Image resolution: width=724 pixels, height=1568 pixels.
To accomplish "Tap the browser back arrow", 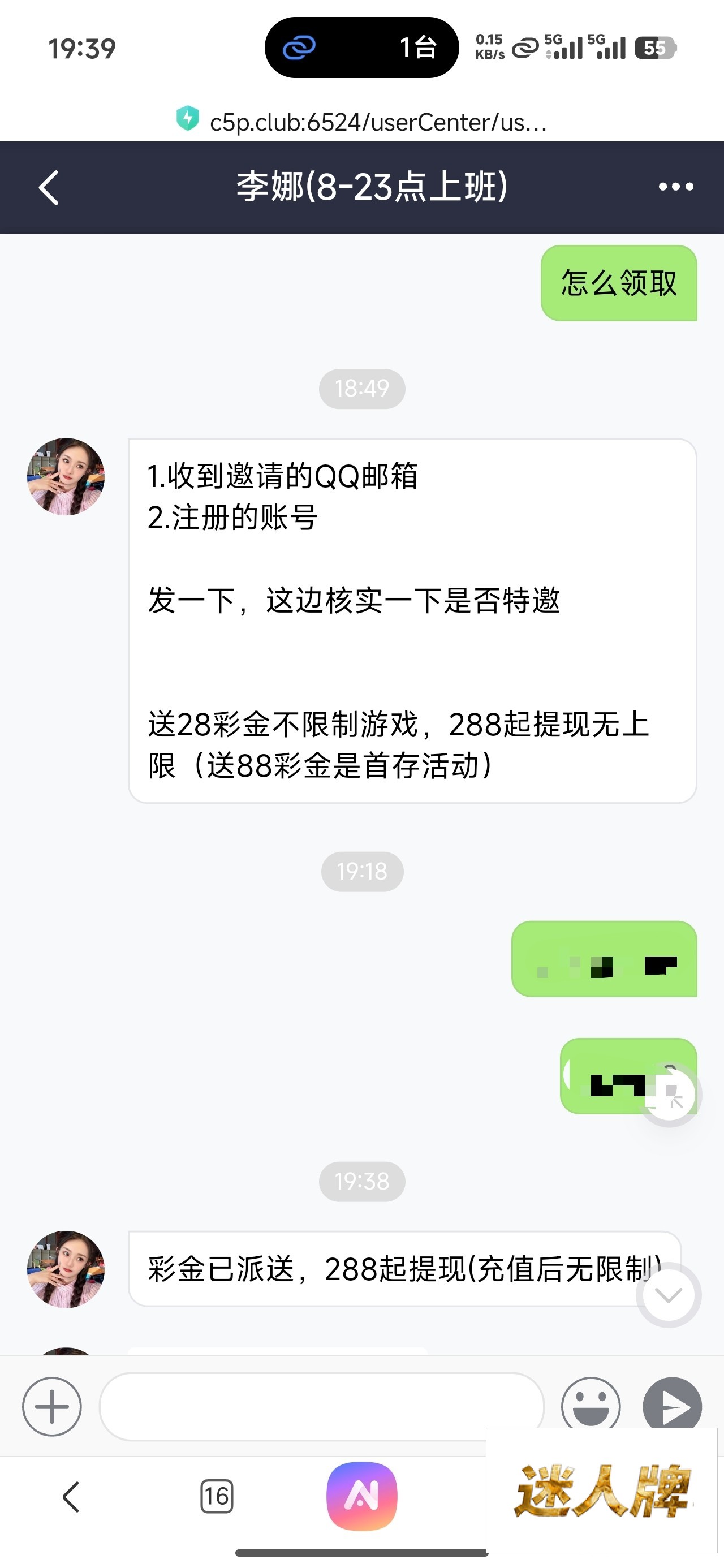I will point(71,1496).
